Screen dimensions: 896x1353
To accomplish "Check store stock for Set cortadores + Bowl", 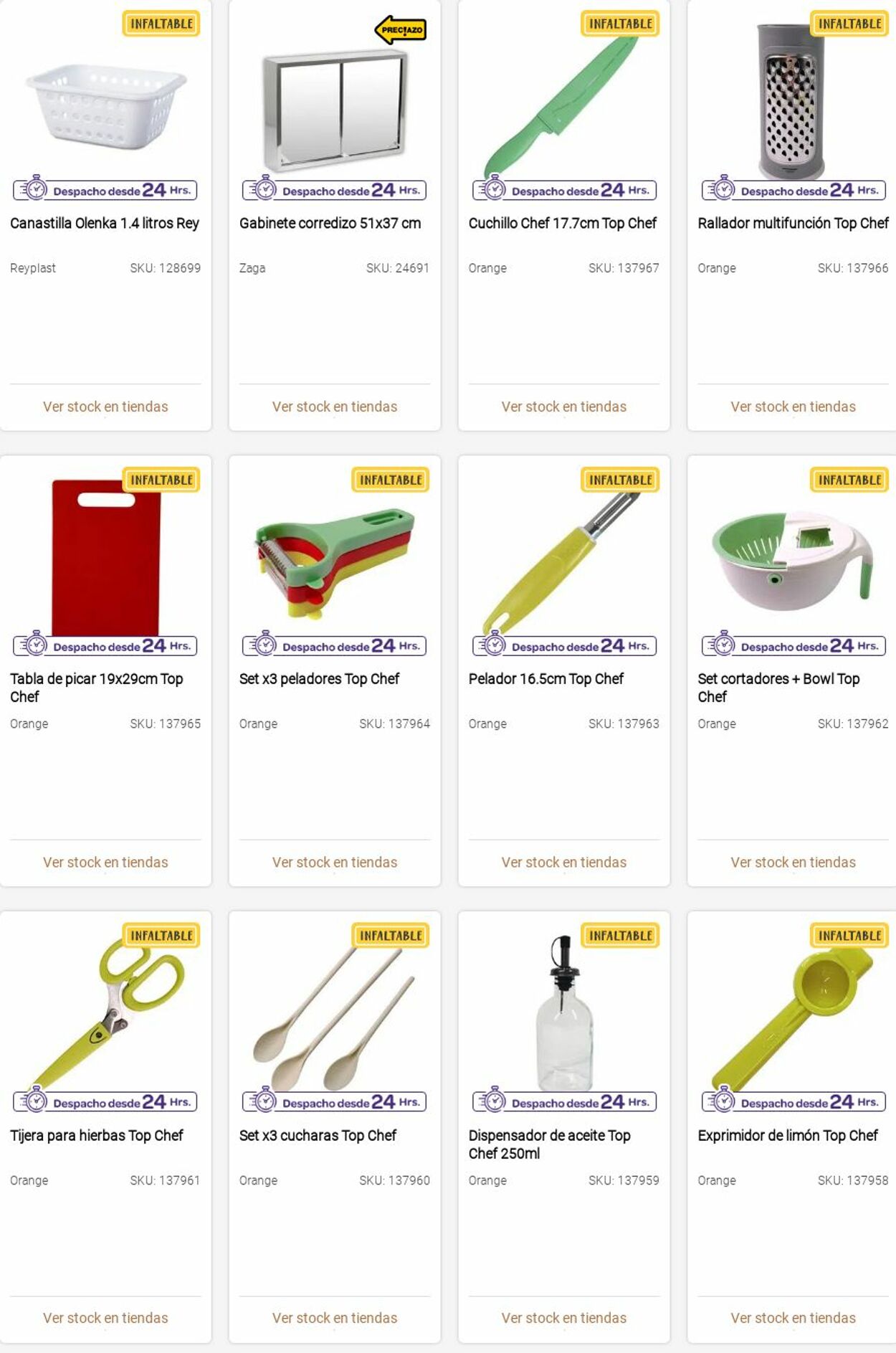I will 793,862.
